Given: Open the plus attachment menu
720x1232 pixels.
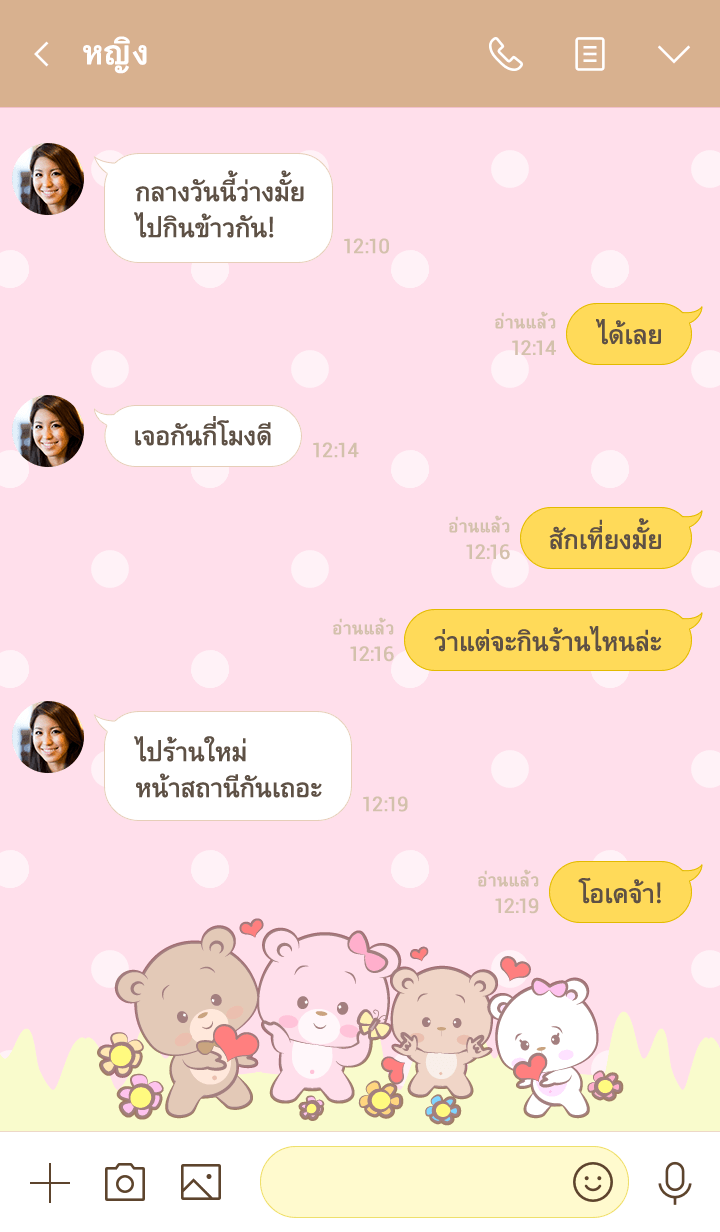Looking at the screenshot, I should 49,1183.
